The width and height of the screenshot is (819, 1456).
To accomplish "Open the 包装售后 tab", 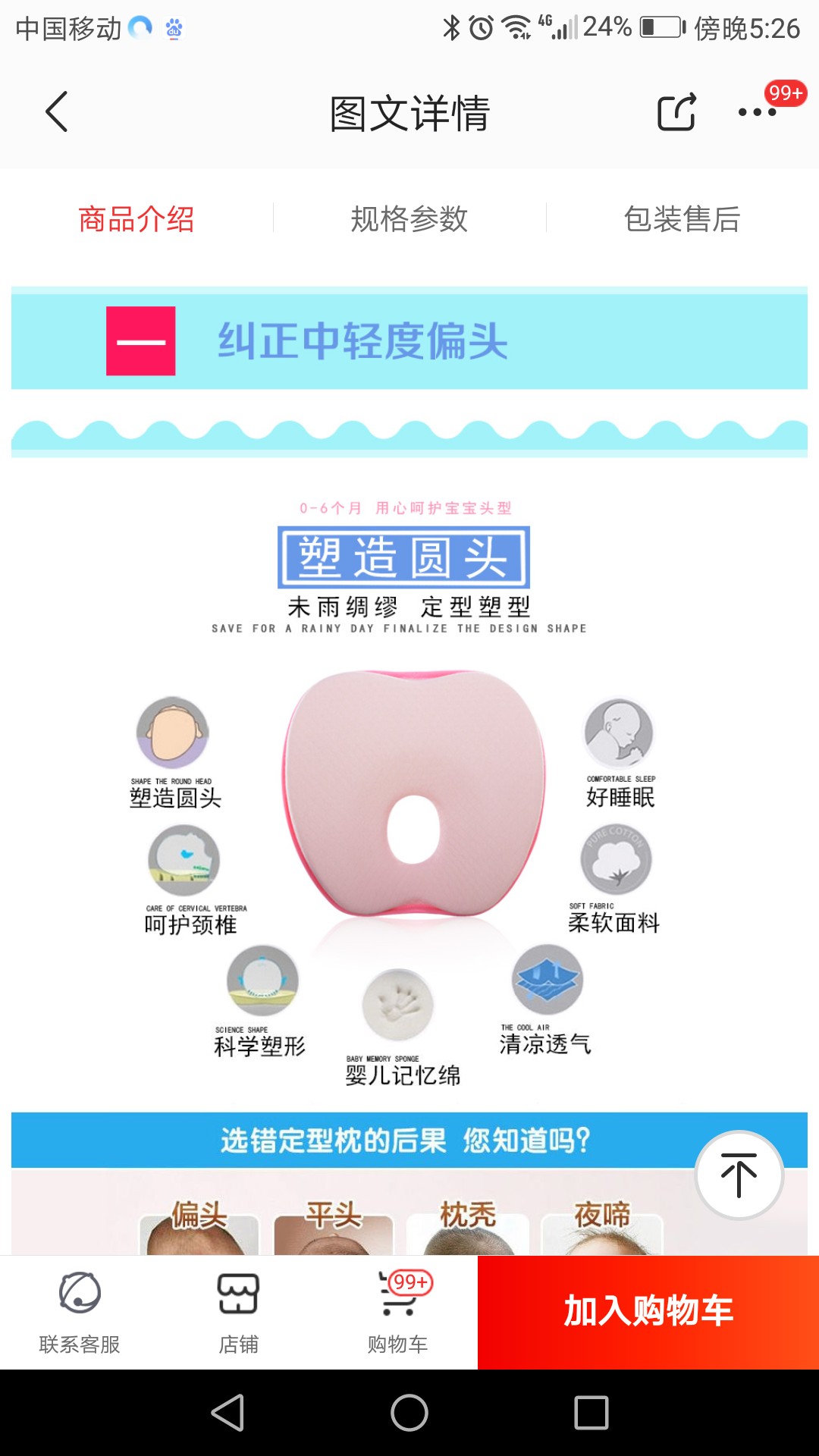I will 682,219.
